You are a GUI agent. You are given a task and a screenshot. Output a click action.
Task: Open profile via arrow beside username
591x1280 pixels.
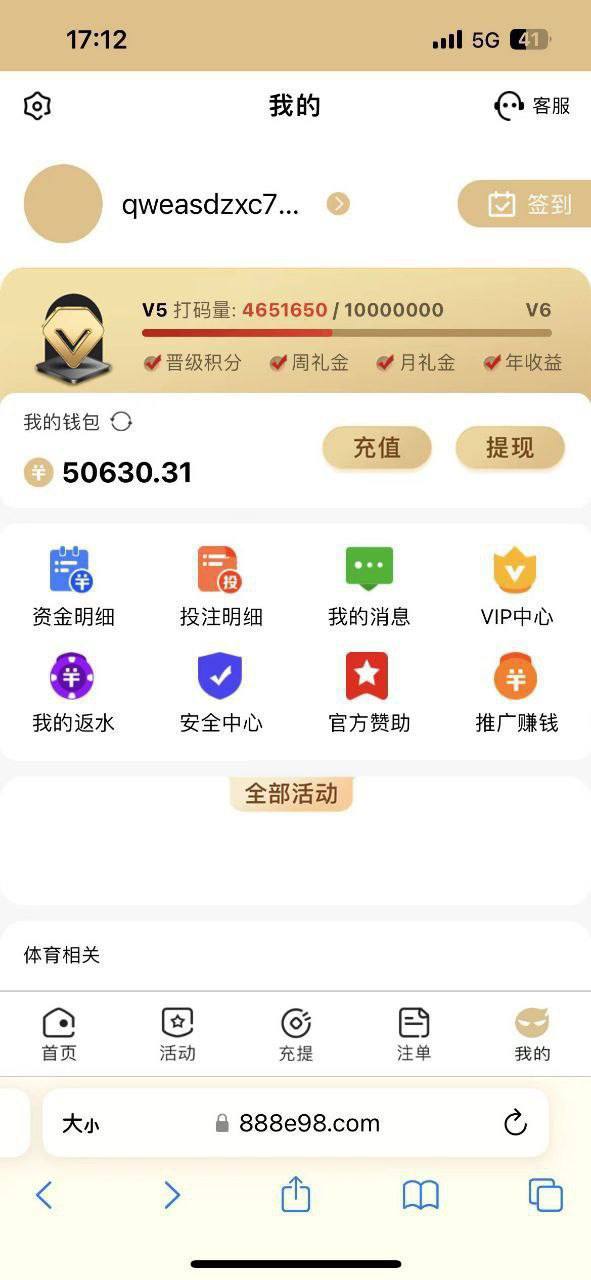pos(338,204)
